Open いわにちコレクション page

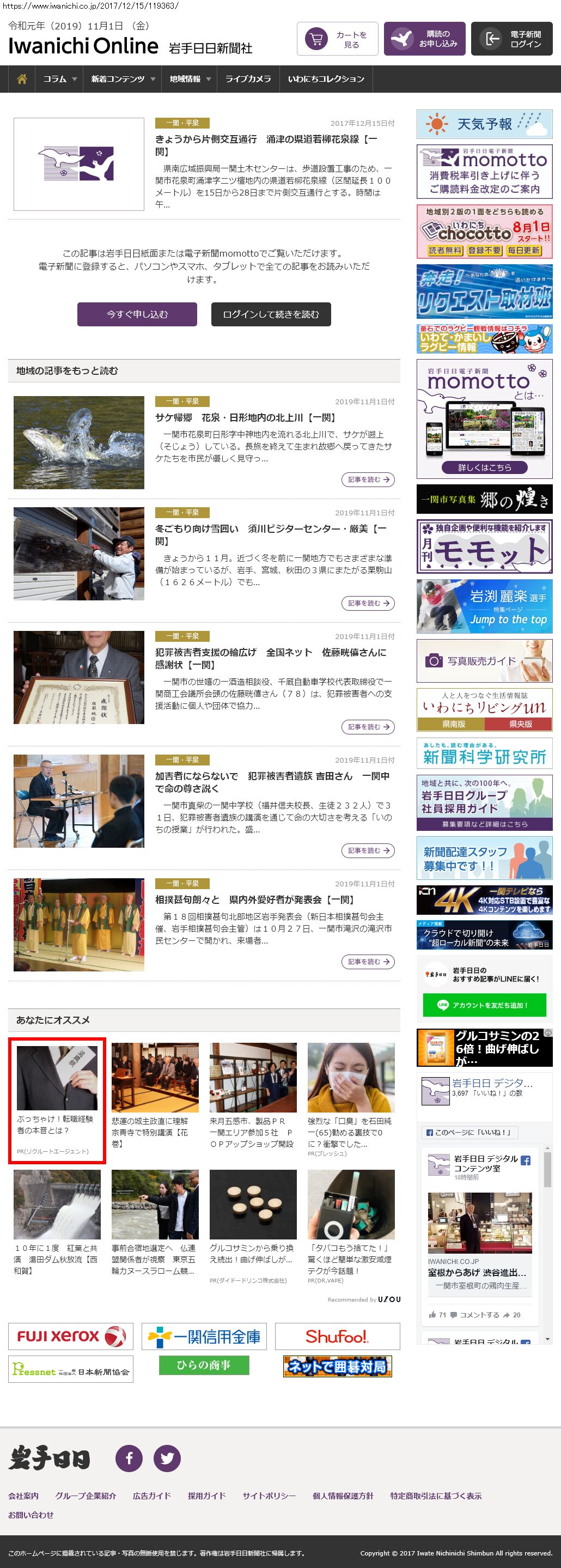326,79
